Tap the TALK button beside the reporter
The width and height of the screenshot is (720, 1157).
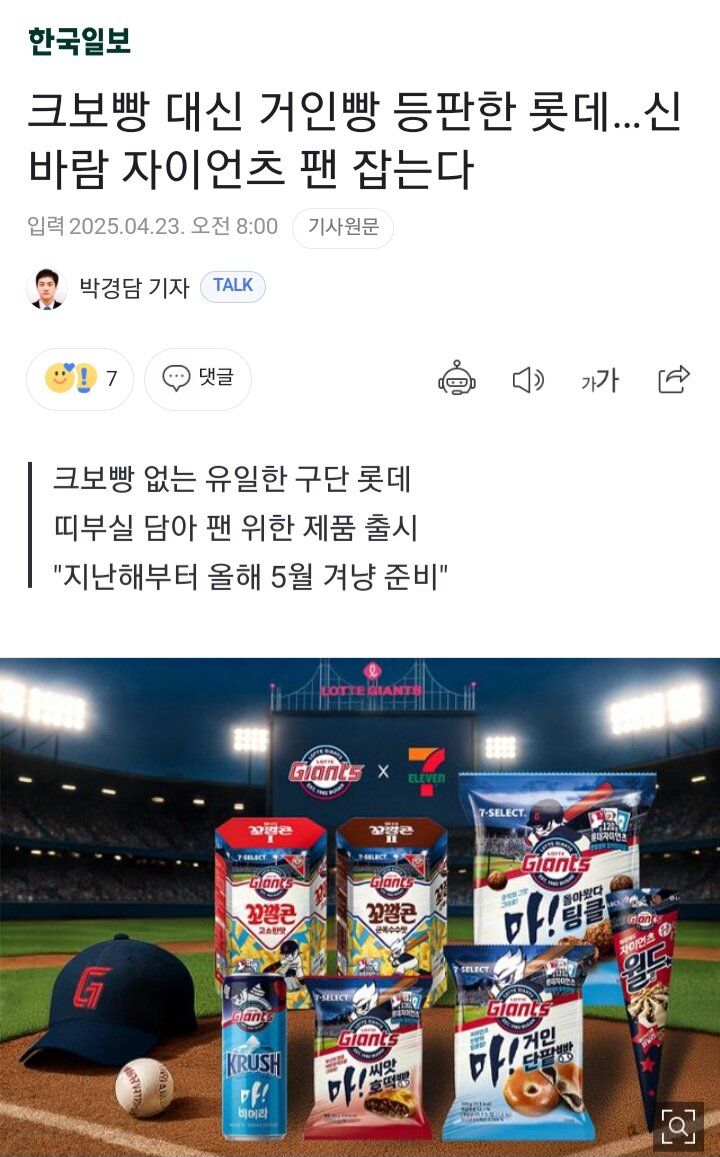232,286
